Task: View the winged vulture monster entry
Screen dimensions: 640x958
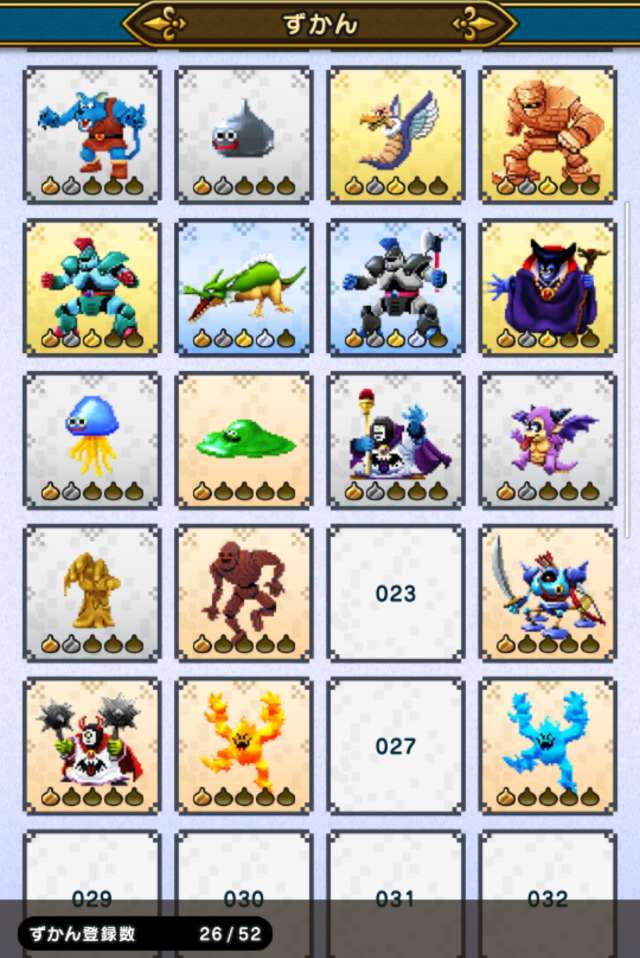Action: tap(396, 134)
